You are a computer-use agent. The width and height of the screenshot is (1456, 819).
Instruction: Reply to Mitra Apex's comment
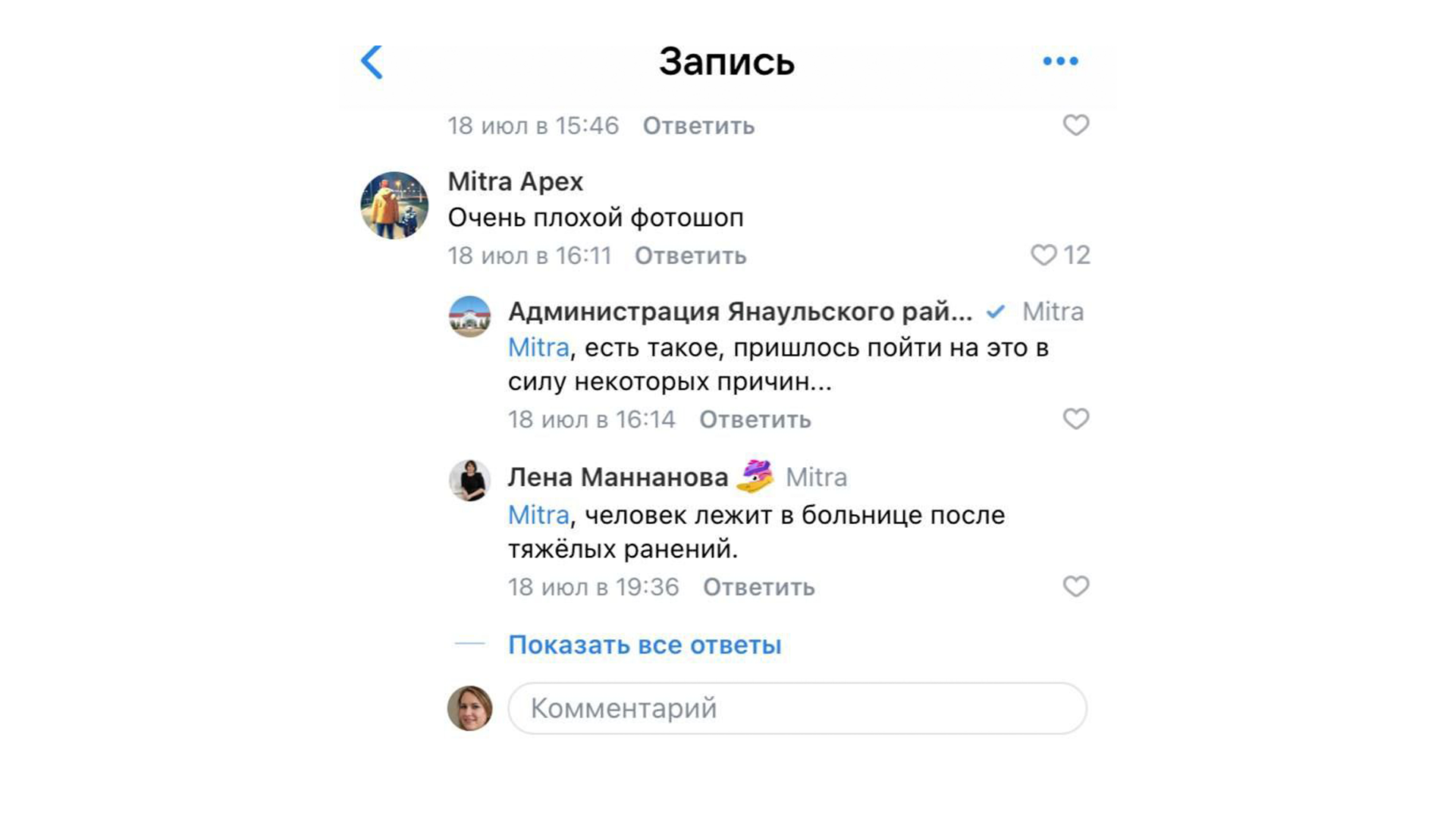(x=690, y=256)
